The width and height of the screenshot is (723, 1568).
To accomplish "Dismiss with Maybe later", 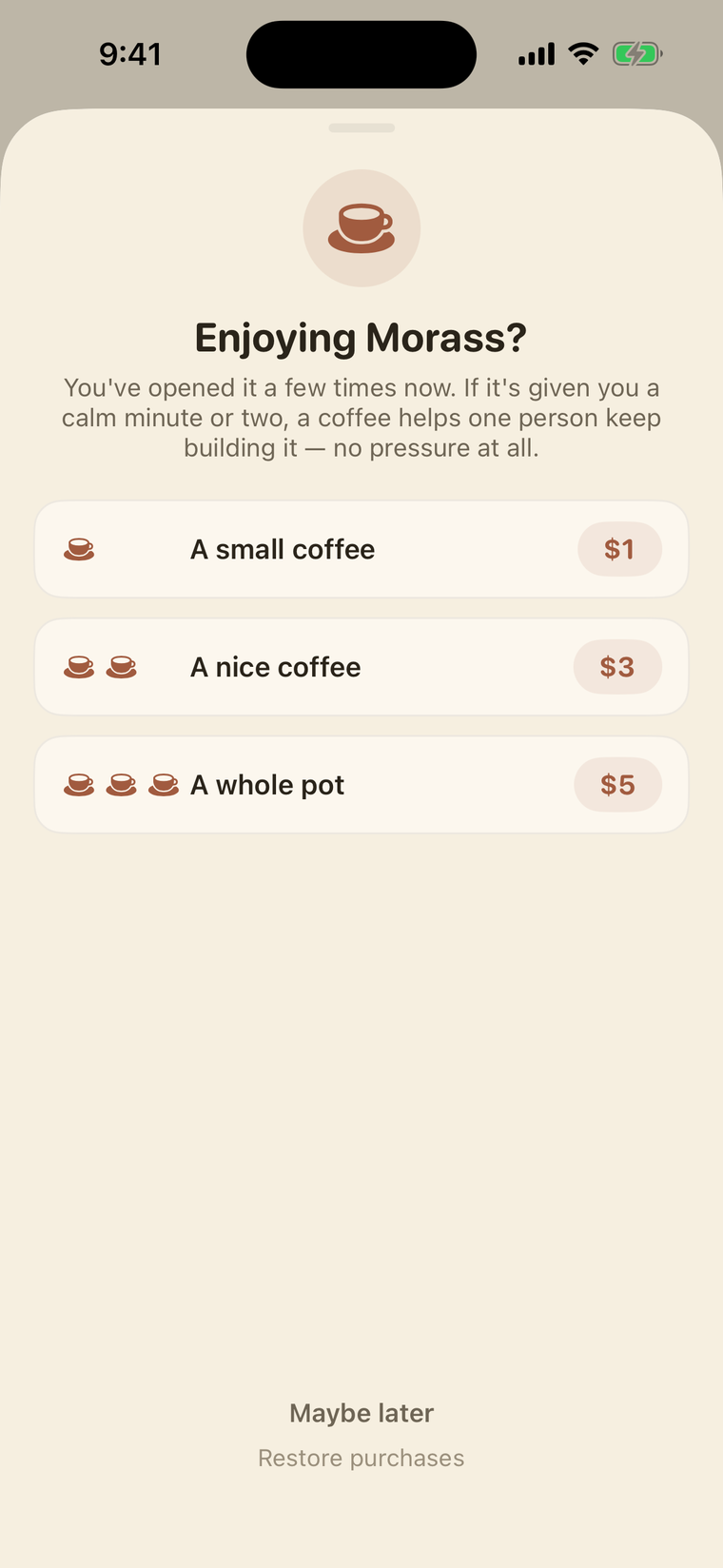I will pyautogui.click(x=361, y=1413).
